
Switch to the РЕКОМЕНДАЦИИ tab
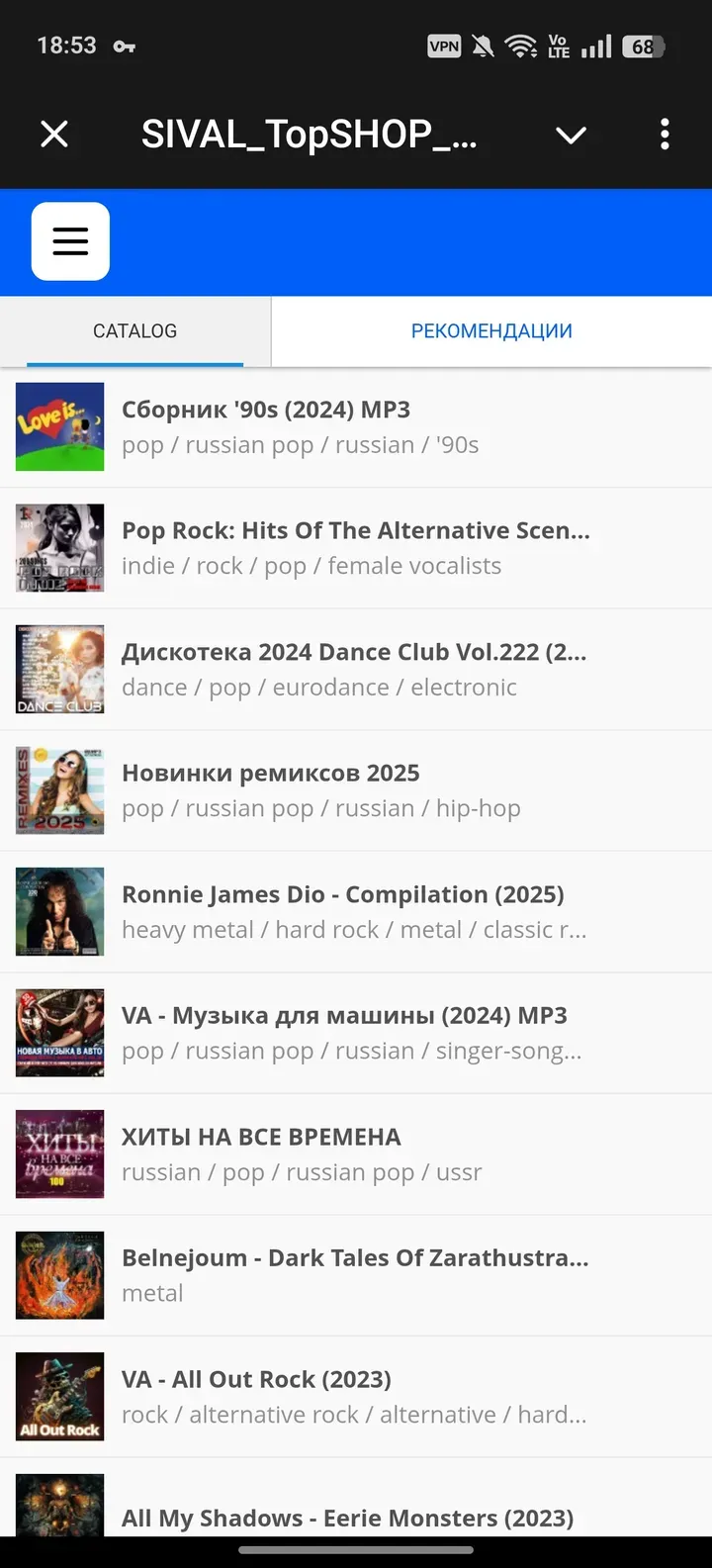[x=491, y=331]
